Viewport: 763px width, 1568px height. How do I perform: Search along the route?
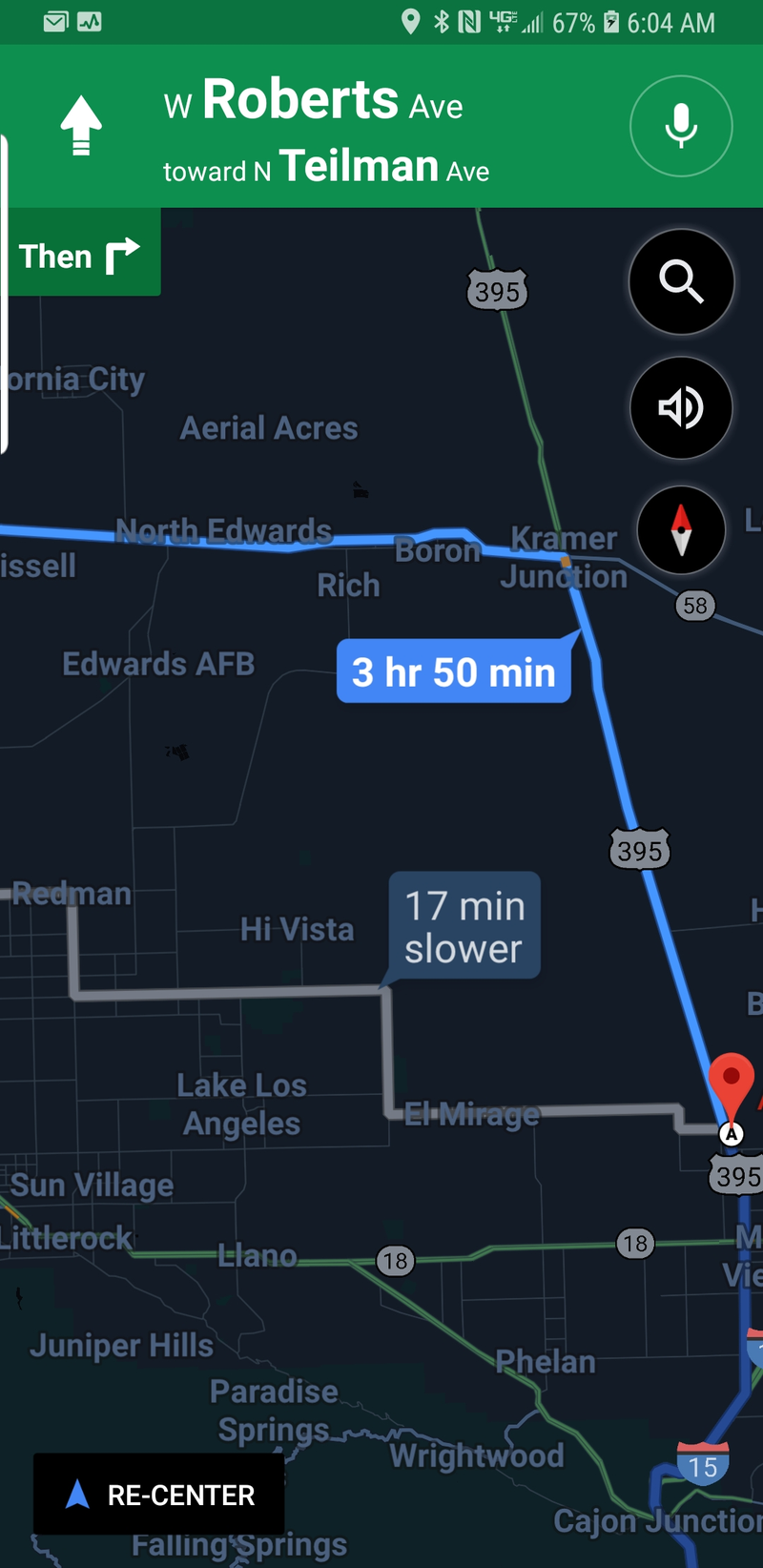pyautogui.click(x=681, y=282)
